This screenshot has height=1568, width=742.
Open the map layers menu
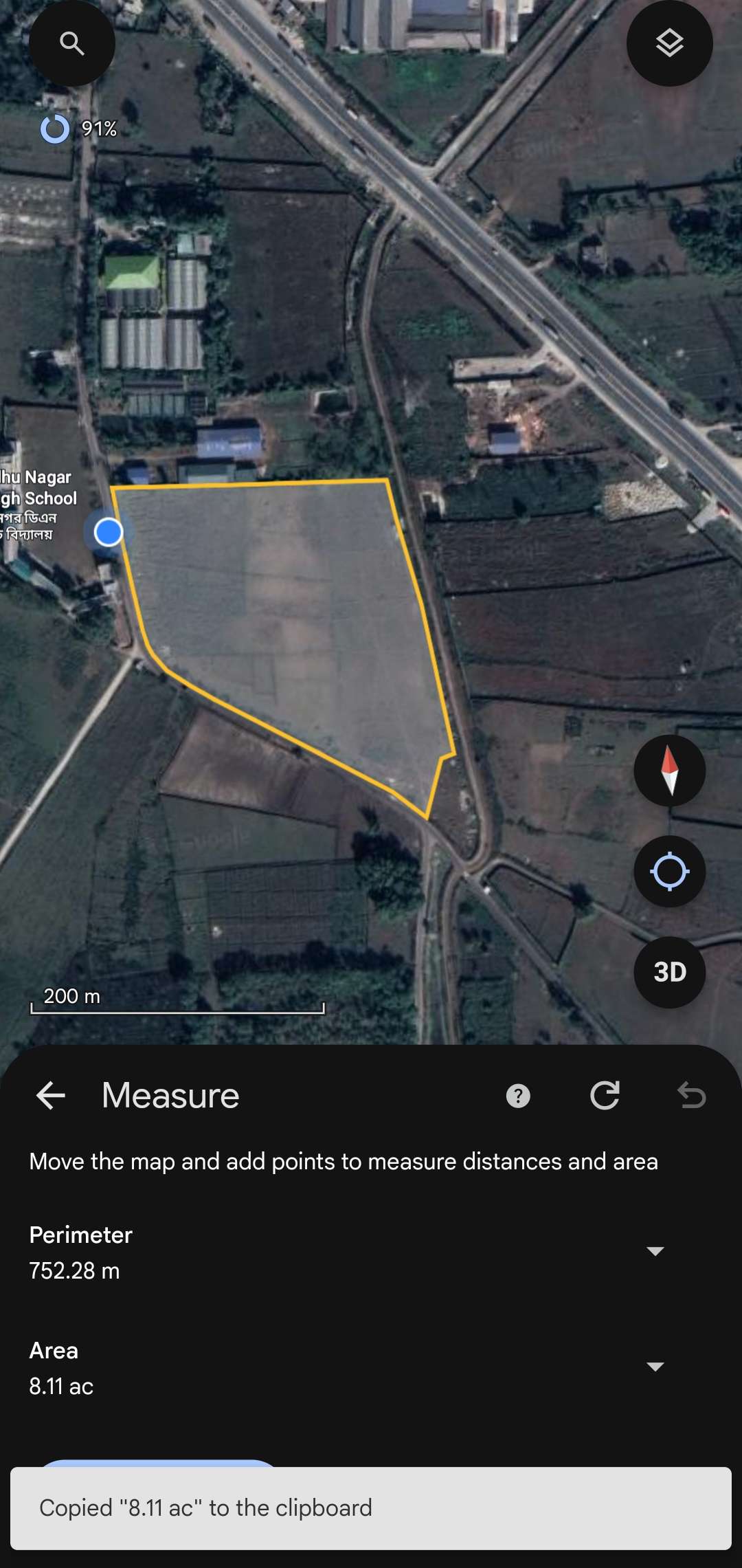coord(669,44)
